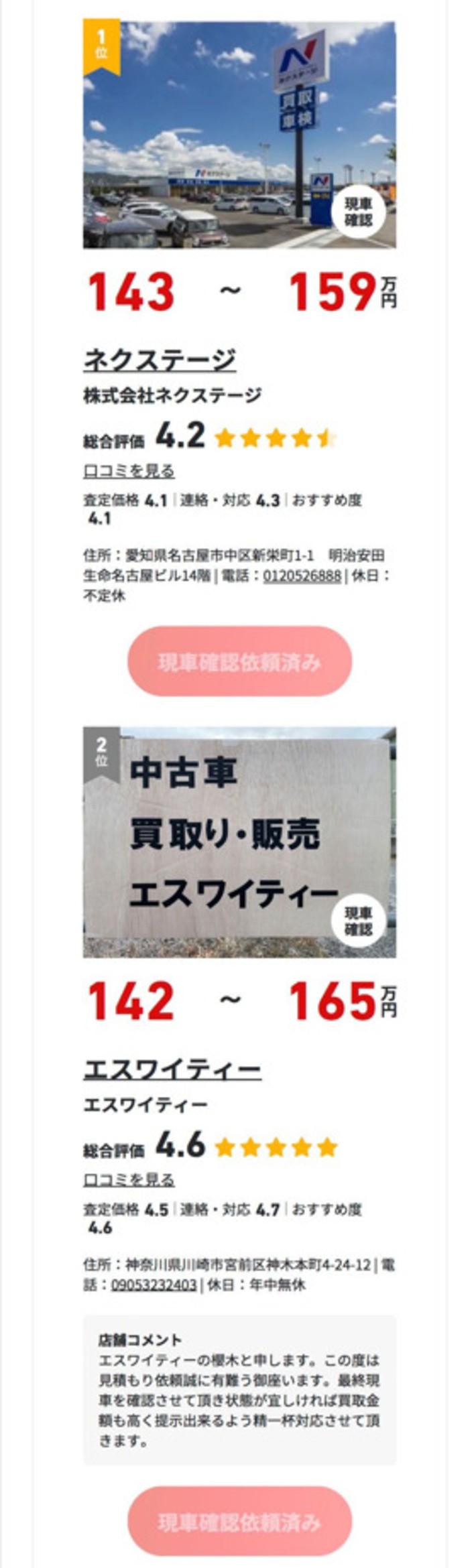
Task: Tap 現車確認依頼済み button under ネクステージ
Action: tap(239, 663)
